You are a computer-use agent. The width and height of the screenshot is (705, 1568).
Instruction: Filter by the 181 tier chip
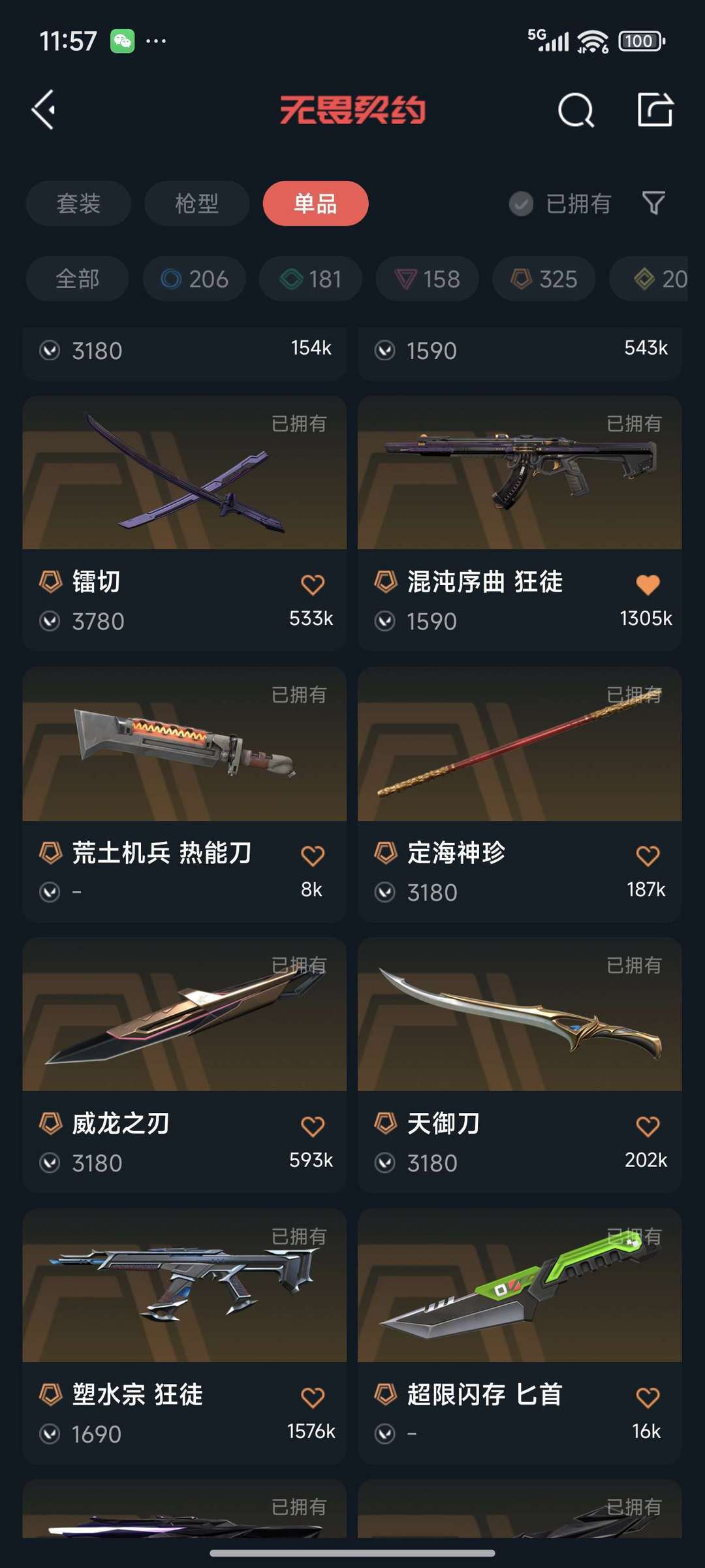(311, 279)
